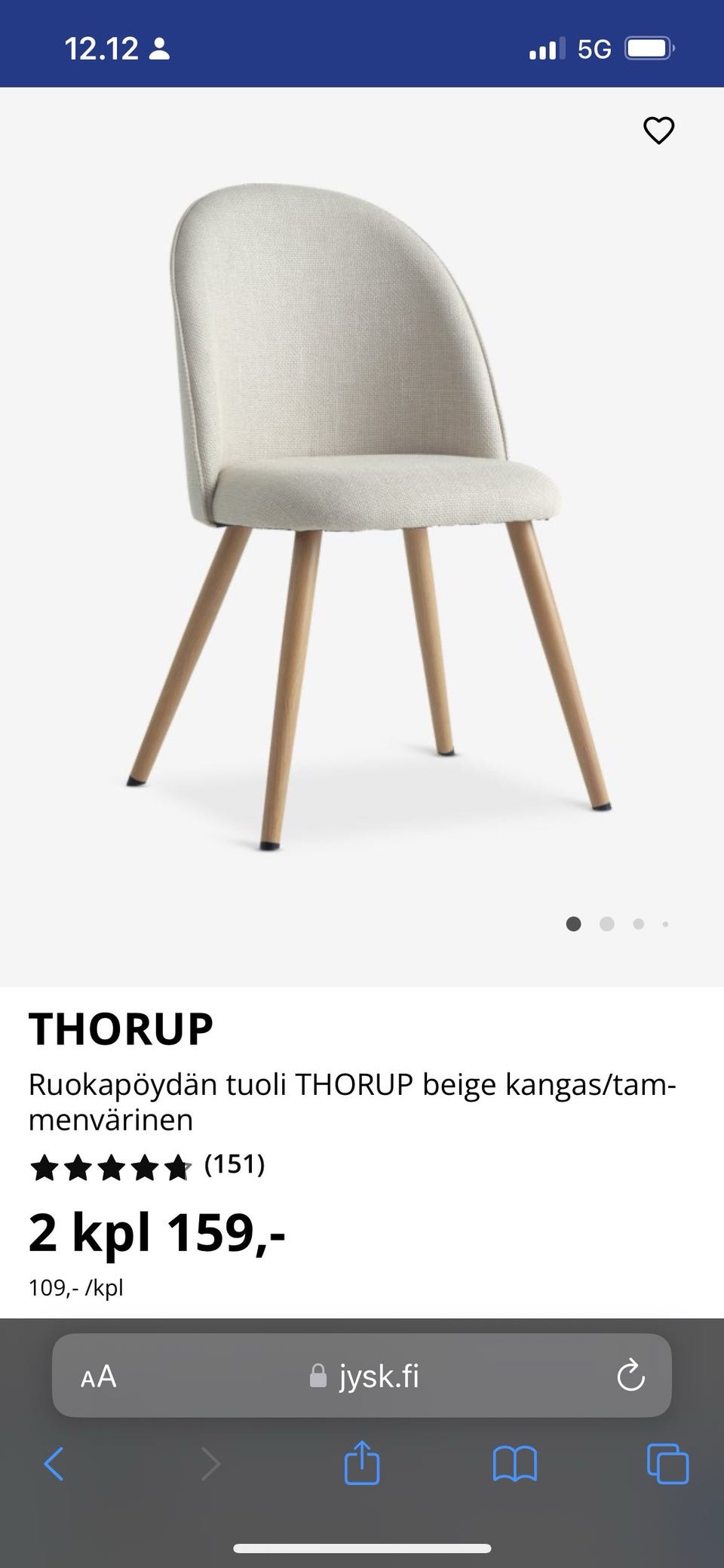Reload the page

[630, 1376]
